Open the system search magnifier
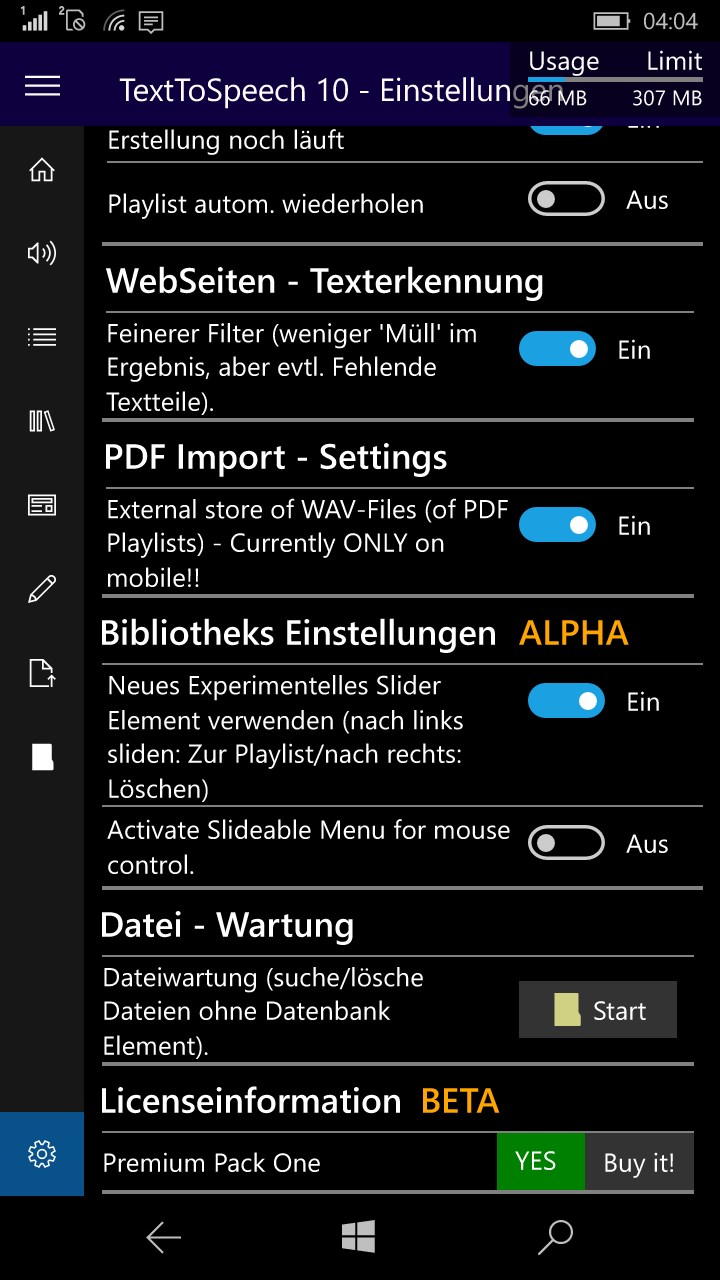720x1280 pixels. point(555,1238)
